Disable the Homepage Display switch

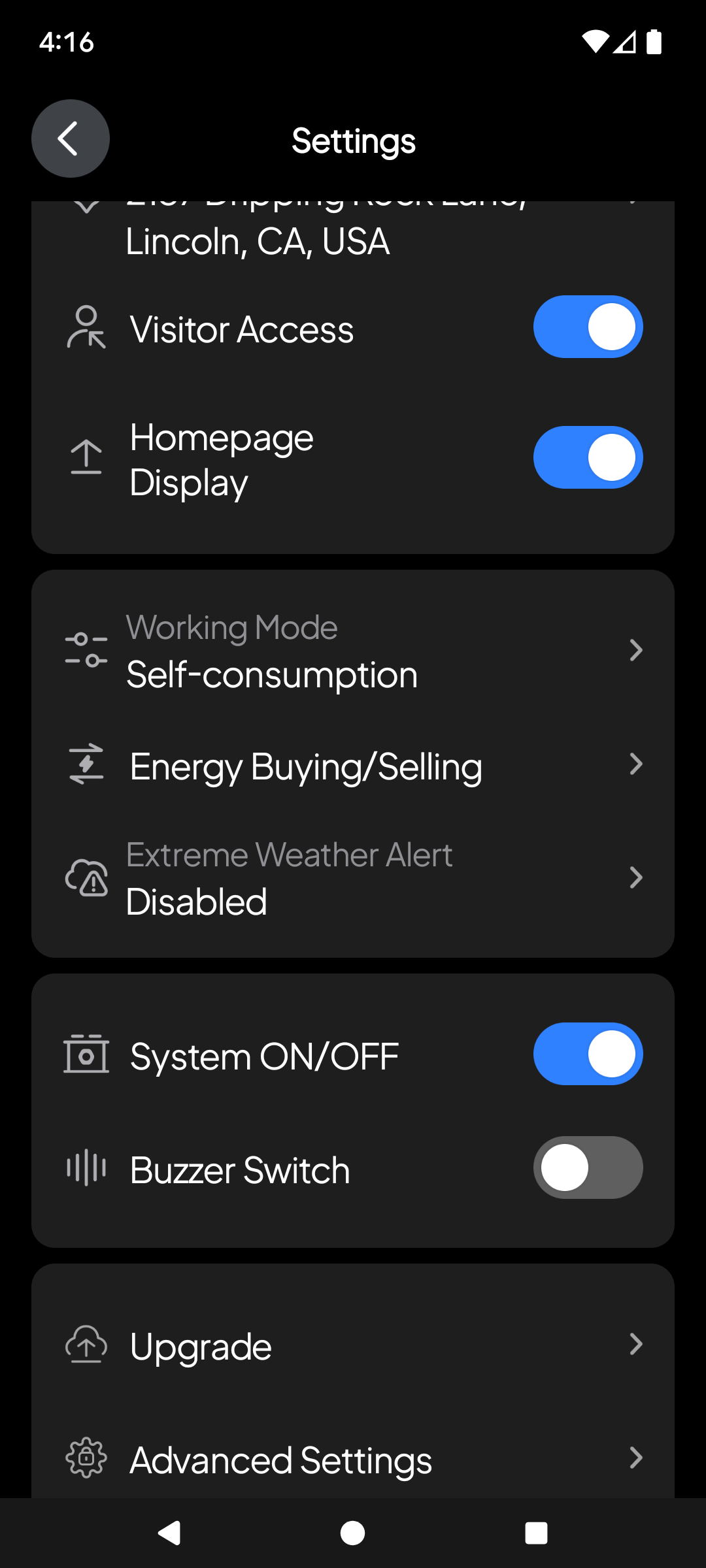click(x=588, y=457)
